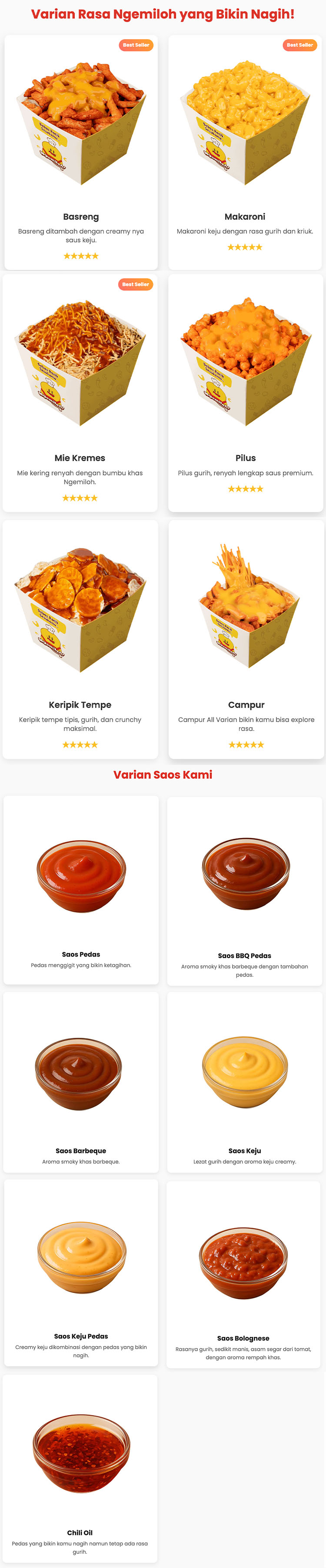View the Mie Kremes card
Screen dimensions: 326x1568
point(80,392)
